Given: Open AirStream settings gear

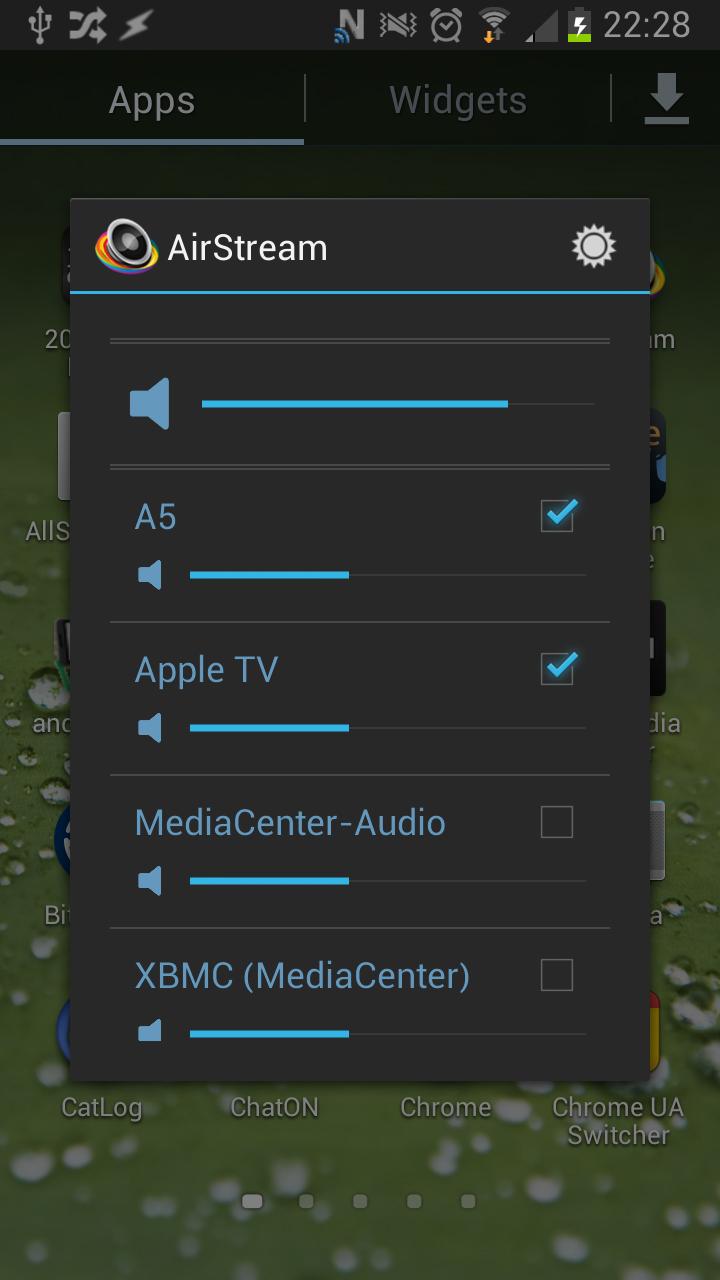Looking at the screenshot, I should click(593, 246).
